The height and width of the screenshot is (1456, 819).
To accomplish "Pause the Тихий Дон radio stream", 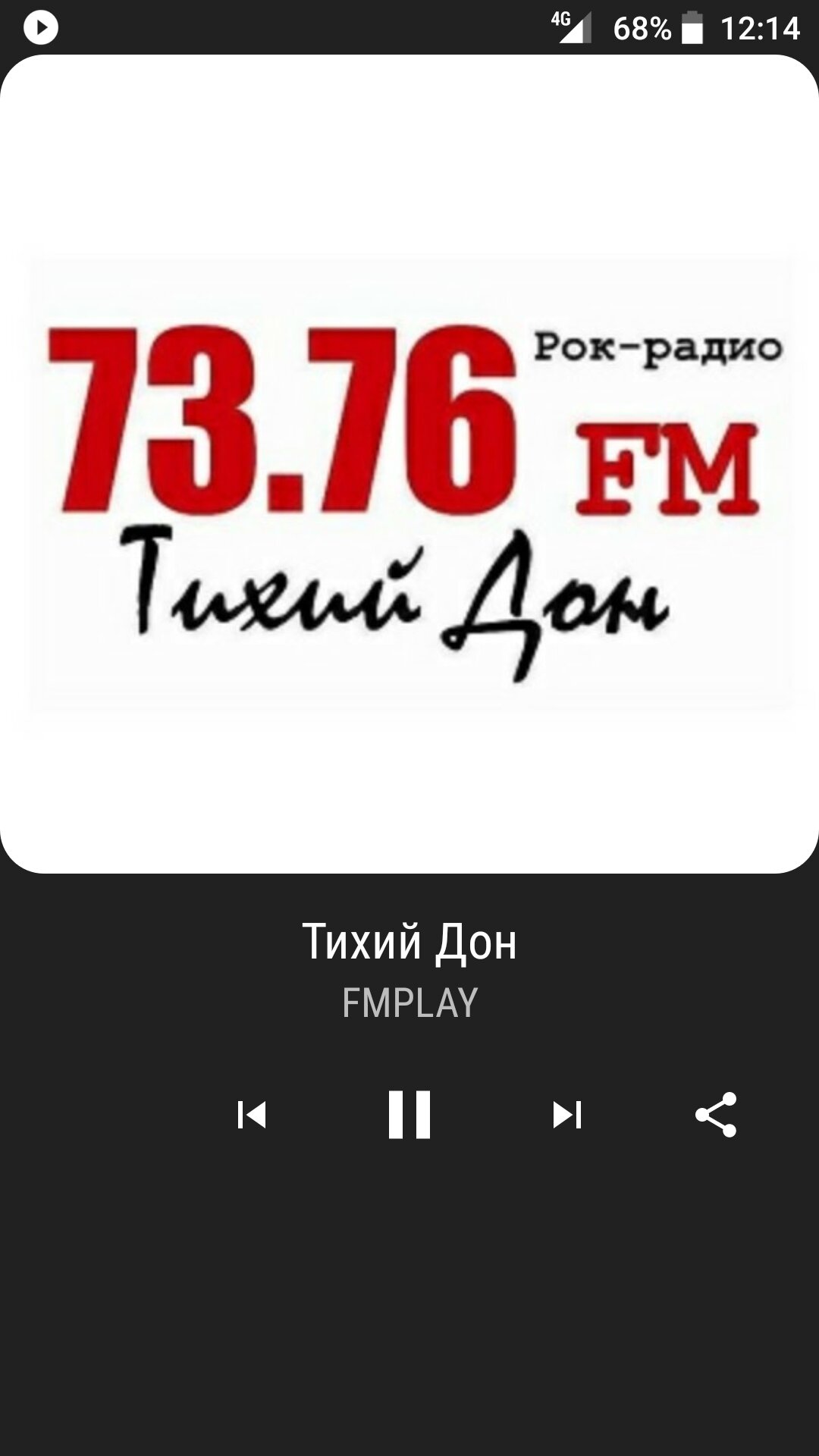I will coord(409,1115).
